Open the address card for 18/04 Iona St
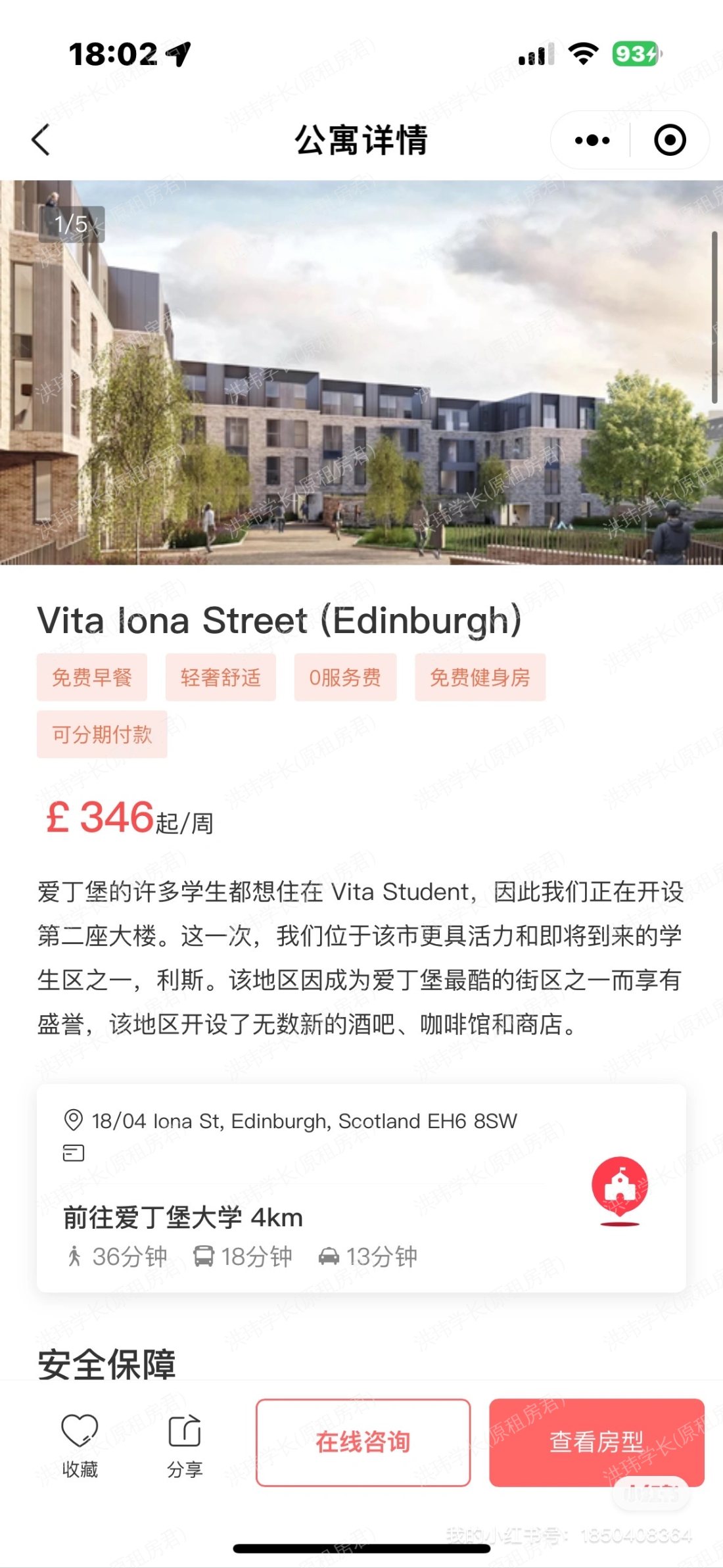 point(304,1121)
